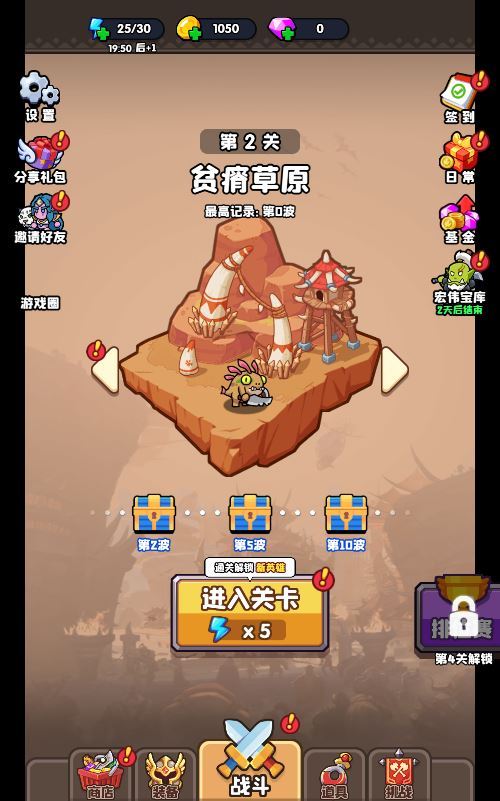500x801 pixels.
Task: Open the 分享礼包 gift pack
Action: pyautogui.click(x=40, y=158)
